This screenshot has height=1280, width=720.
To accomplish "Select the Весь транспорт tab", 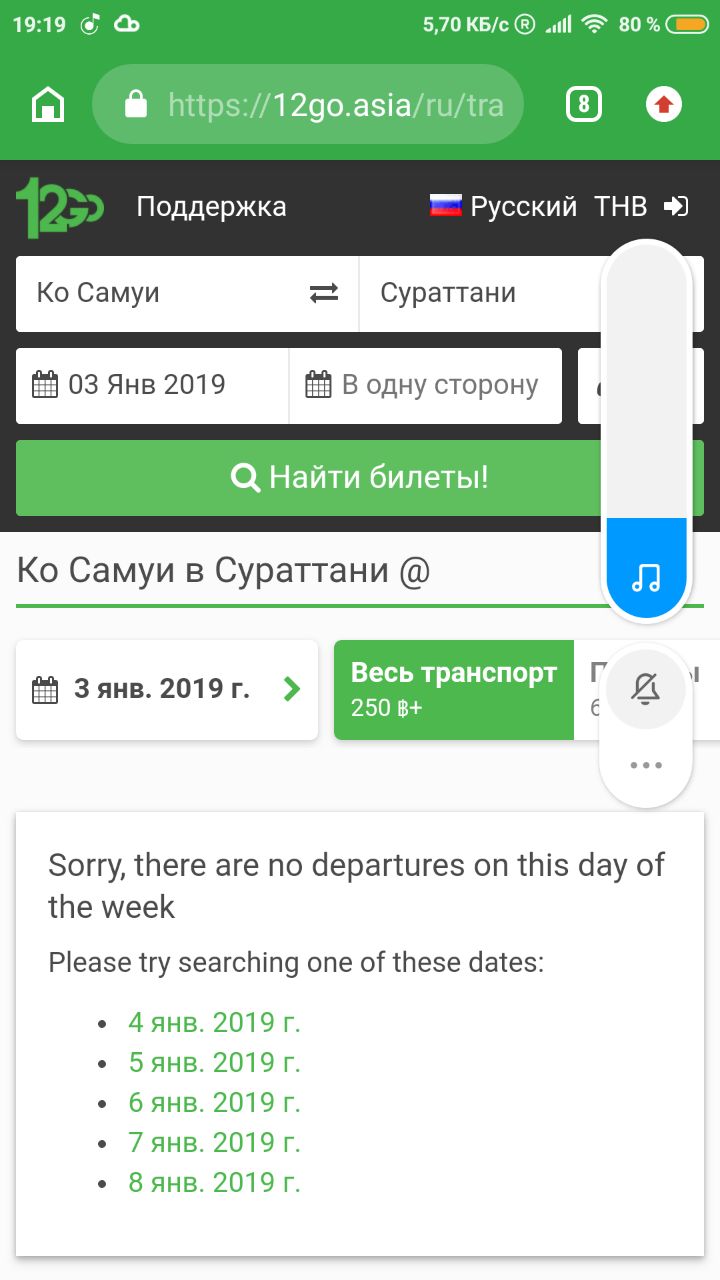I will click(454, 690).
